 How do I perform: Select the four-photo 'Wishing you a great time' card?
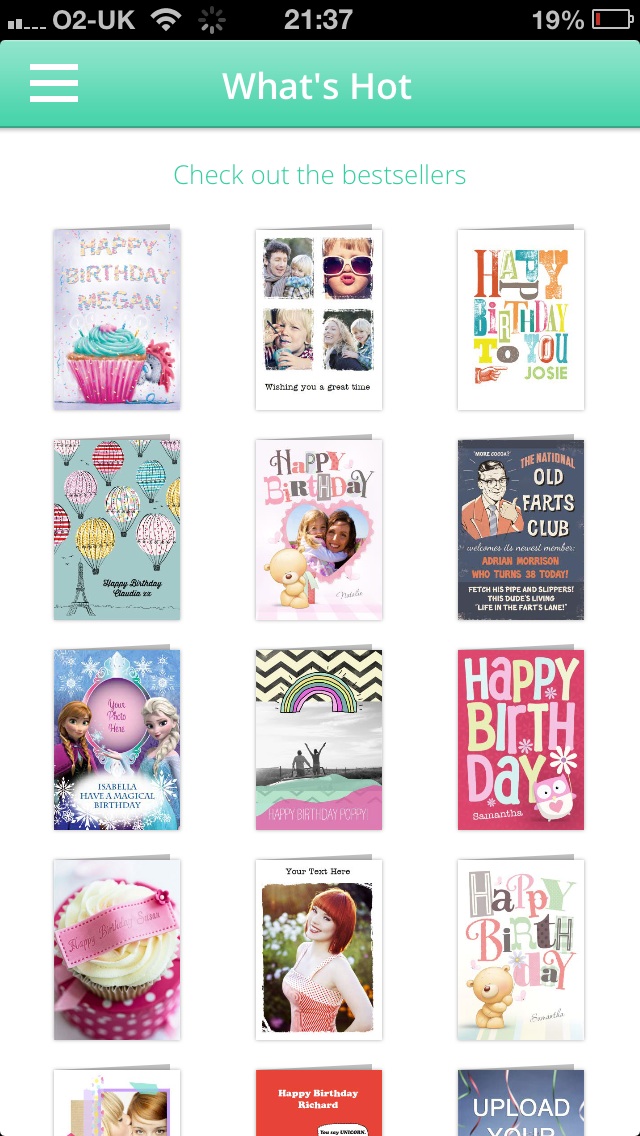[x=319, y=319]
